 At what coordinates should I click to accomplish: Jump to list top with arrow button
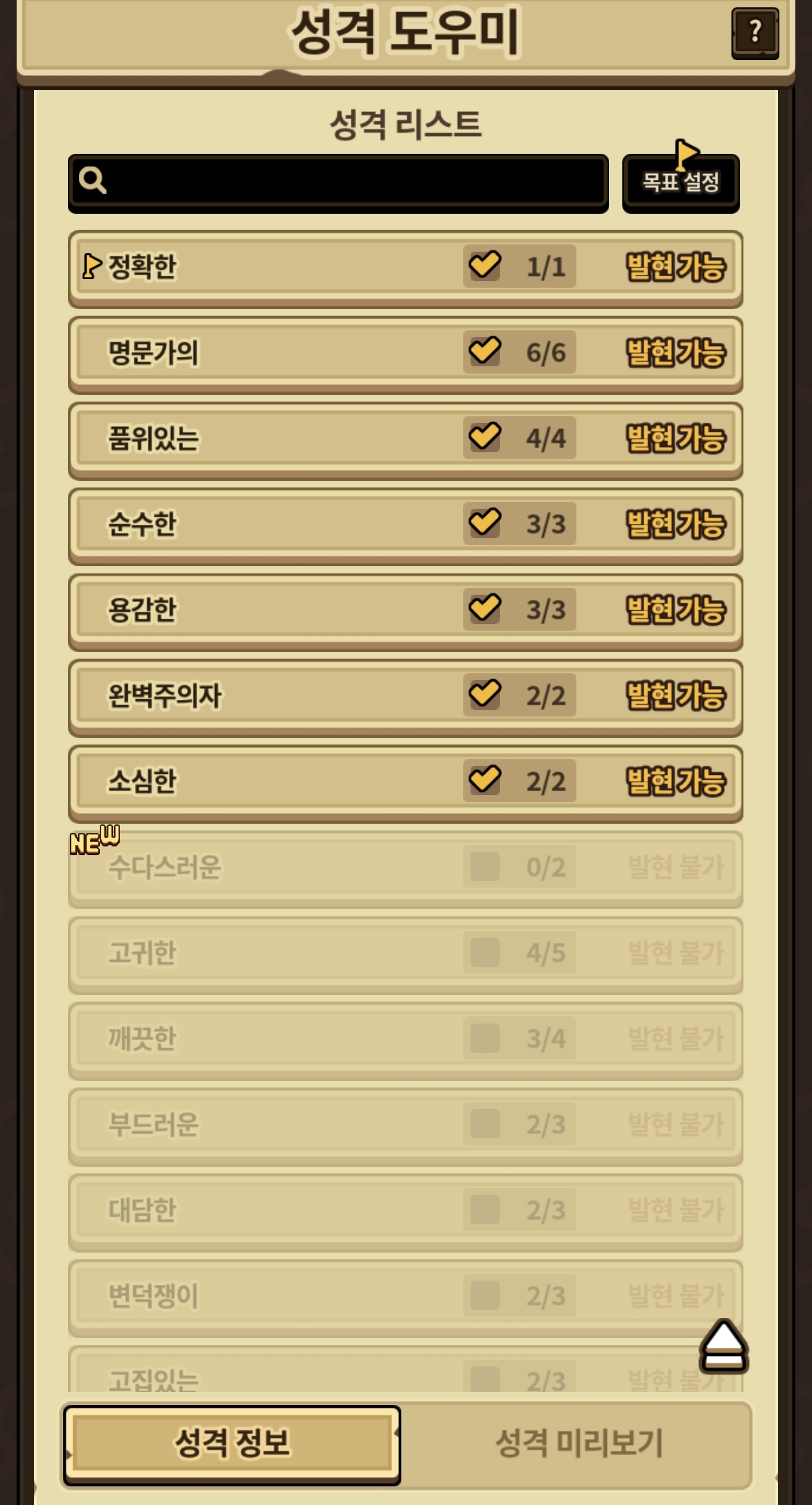(x=723, y=1345)
